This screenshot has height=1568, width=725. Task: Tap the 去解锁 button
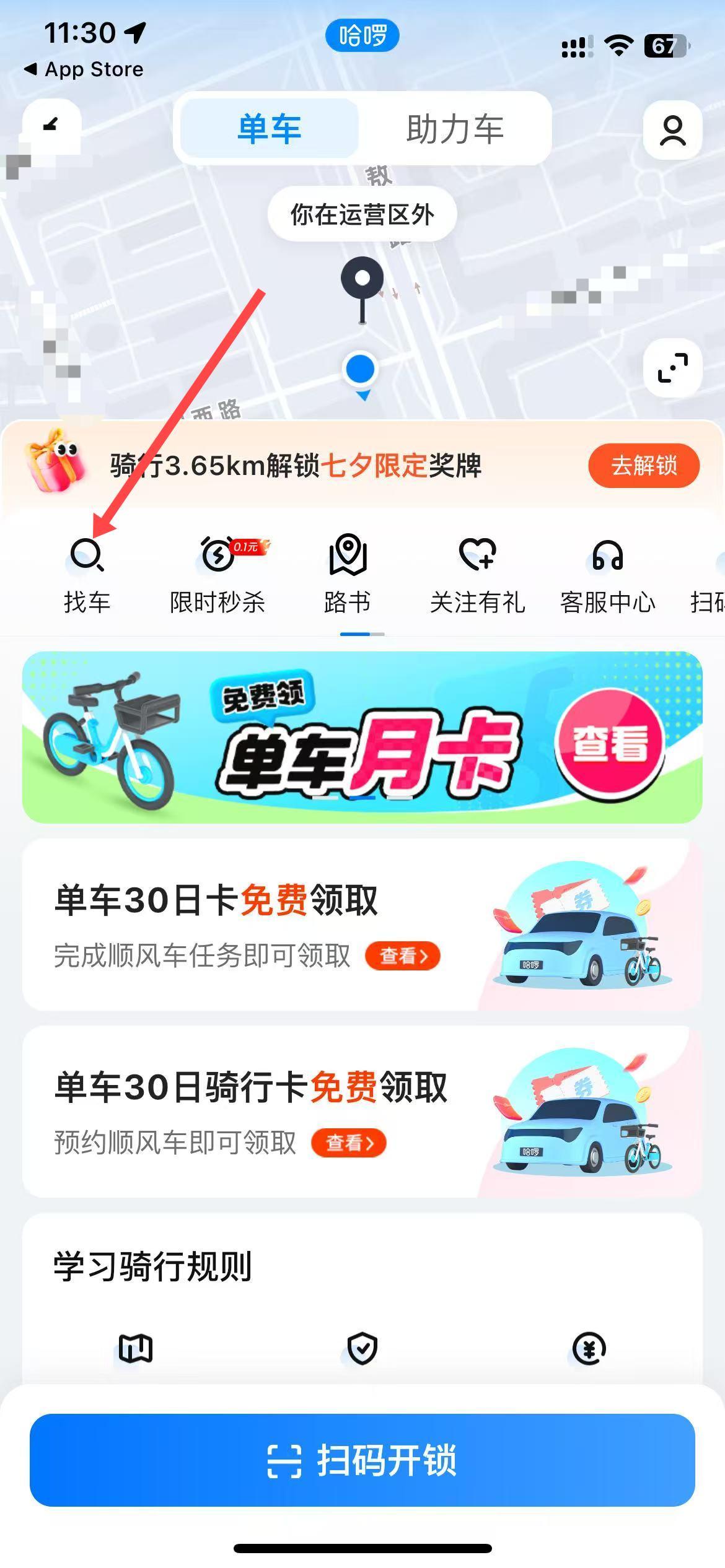tap(643, 466)
